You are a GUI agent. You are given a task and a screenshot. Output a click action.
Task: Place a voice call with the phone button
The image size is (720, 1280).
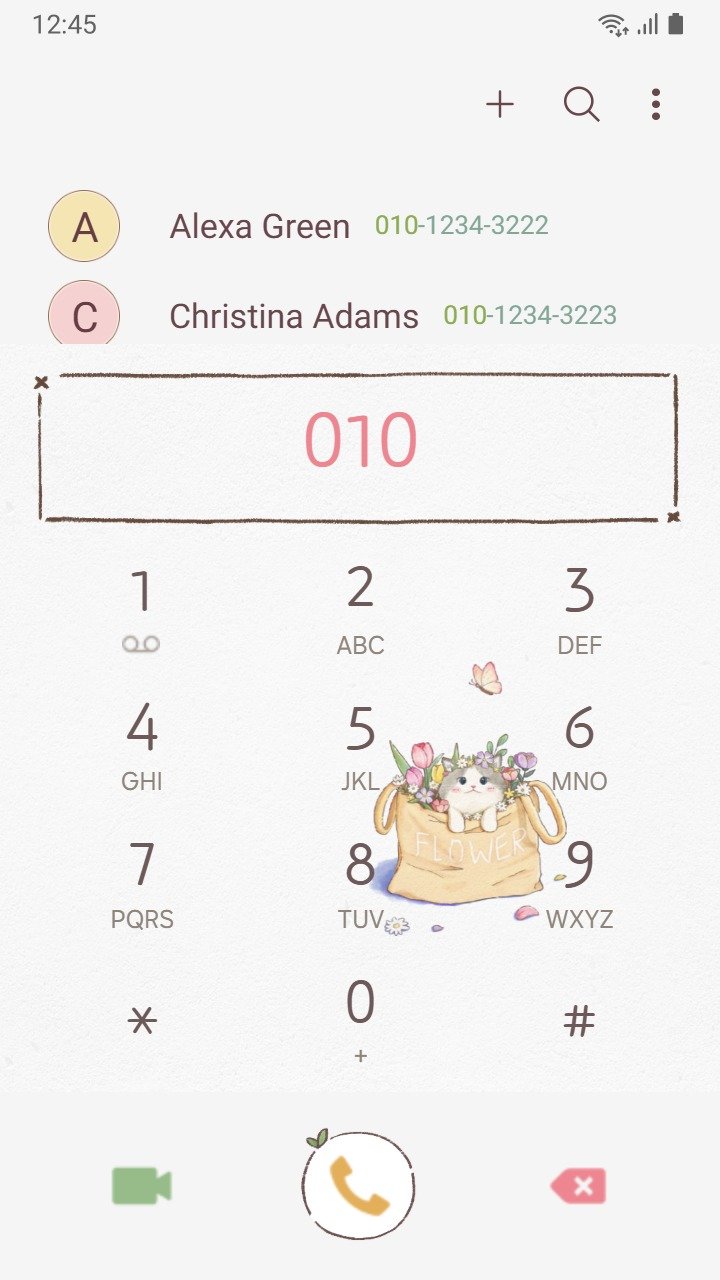pos(358,1186)
